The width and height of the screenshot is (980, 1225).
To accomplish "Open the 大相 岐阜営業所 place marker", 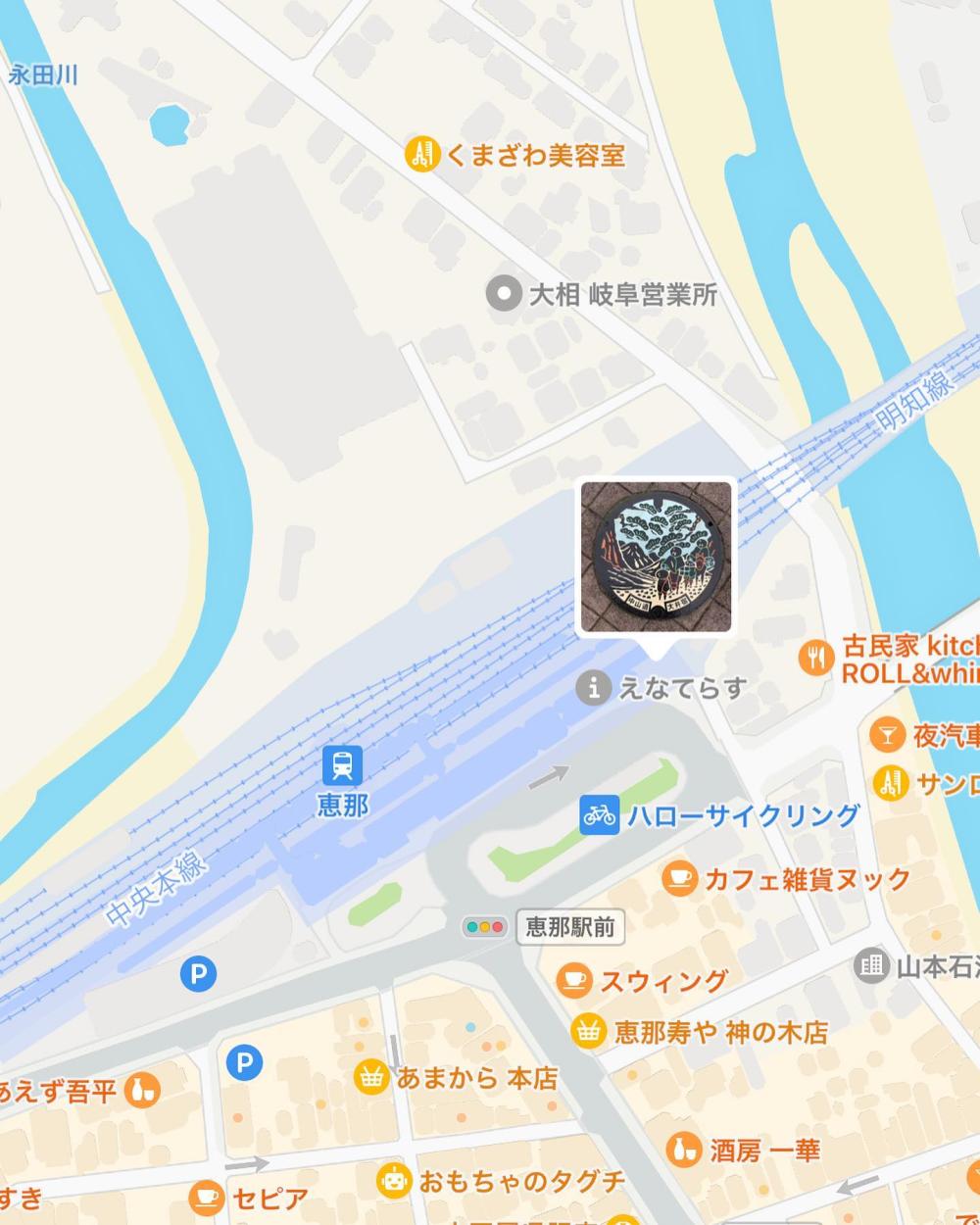I will [x=504, y=294].
